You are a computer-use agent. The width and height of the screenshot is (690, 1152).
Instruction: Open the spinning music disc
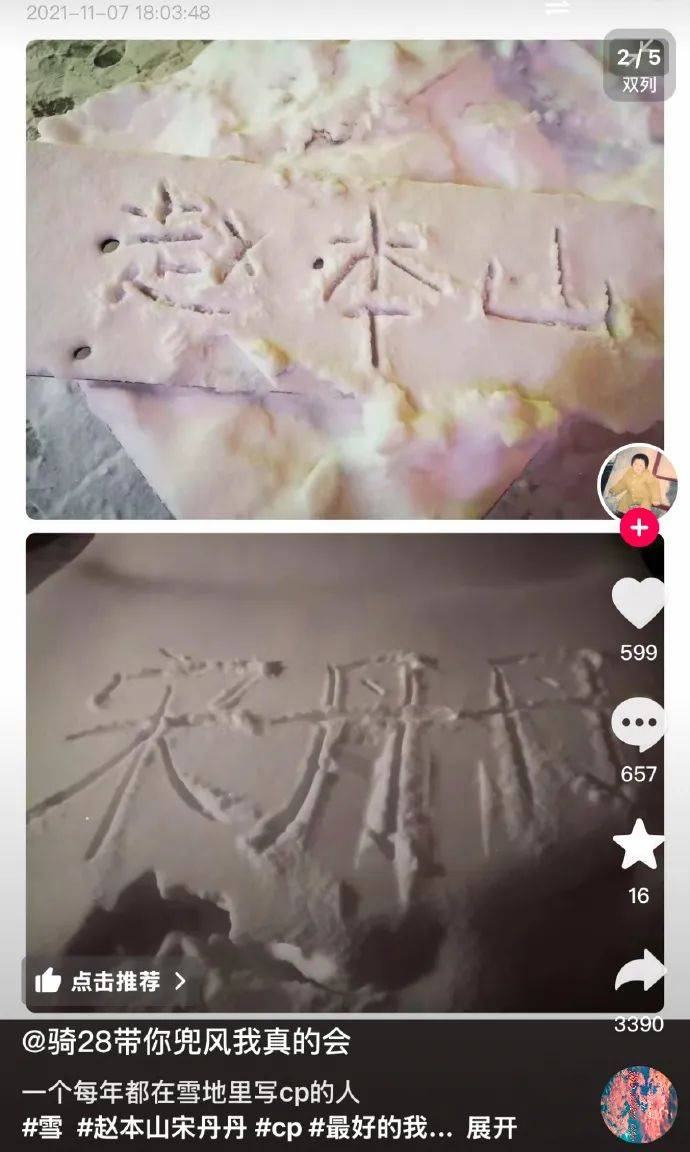pyautogui.click(x=638, y=1104)
